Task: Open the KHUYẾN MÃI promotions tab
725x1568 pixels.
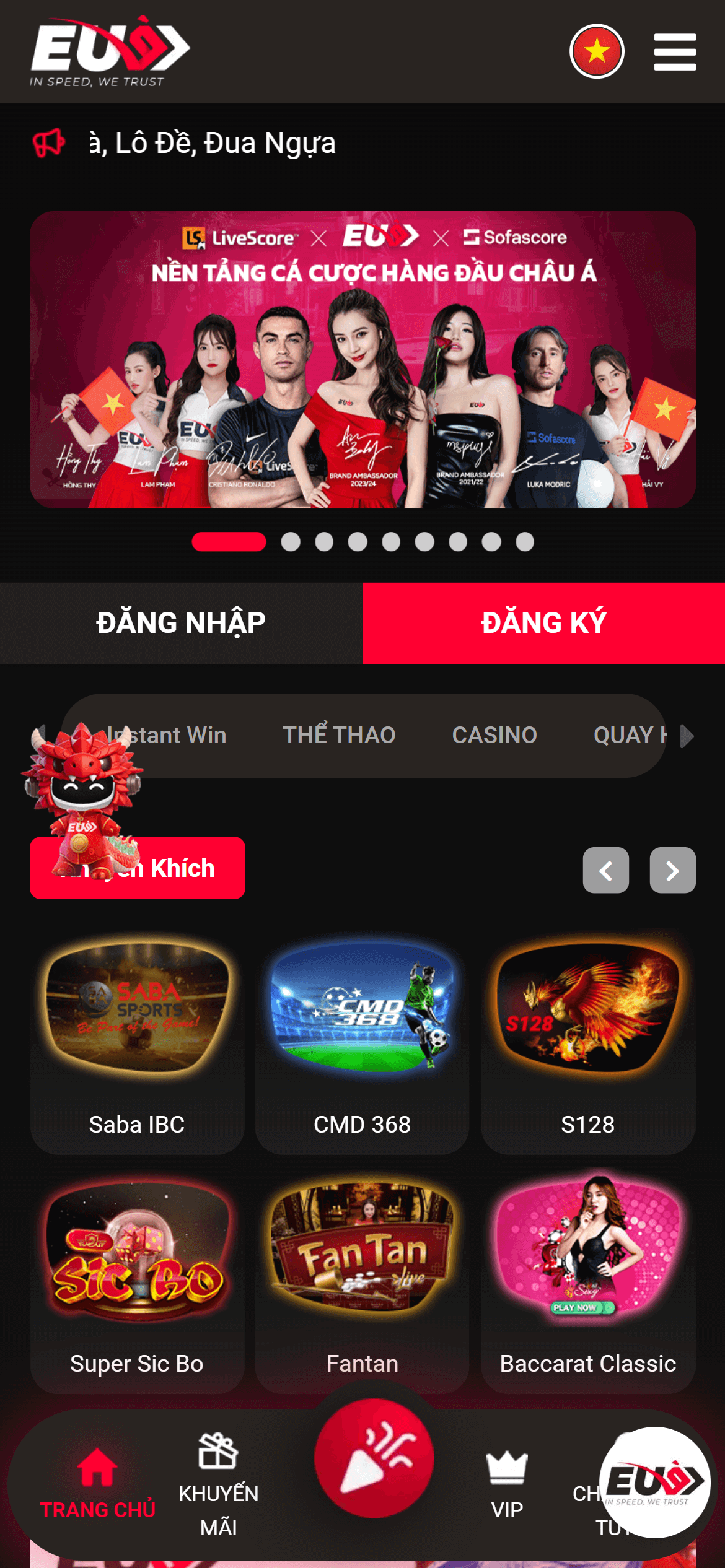Action: (x=218, y=1485)
